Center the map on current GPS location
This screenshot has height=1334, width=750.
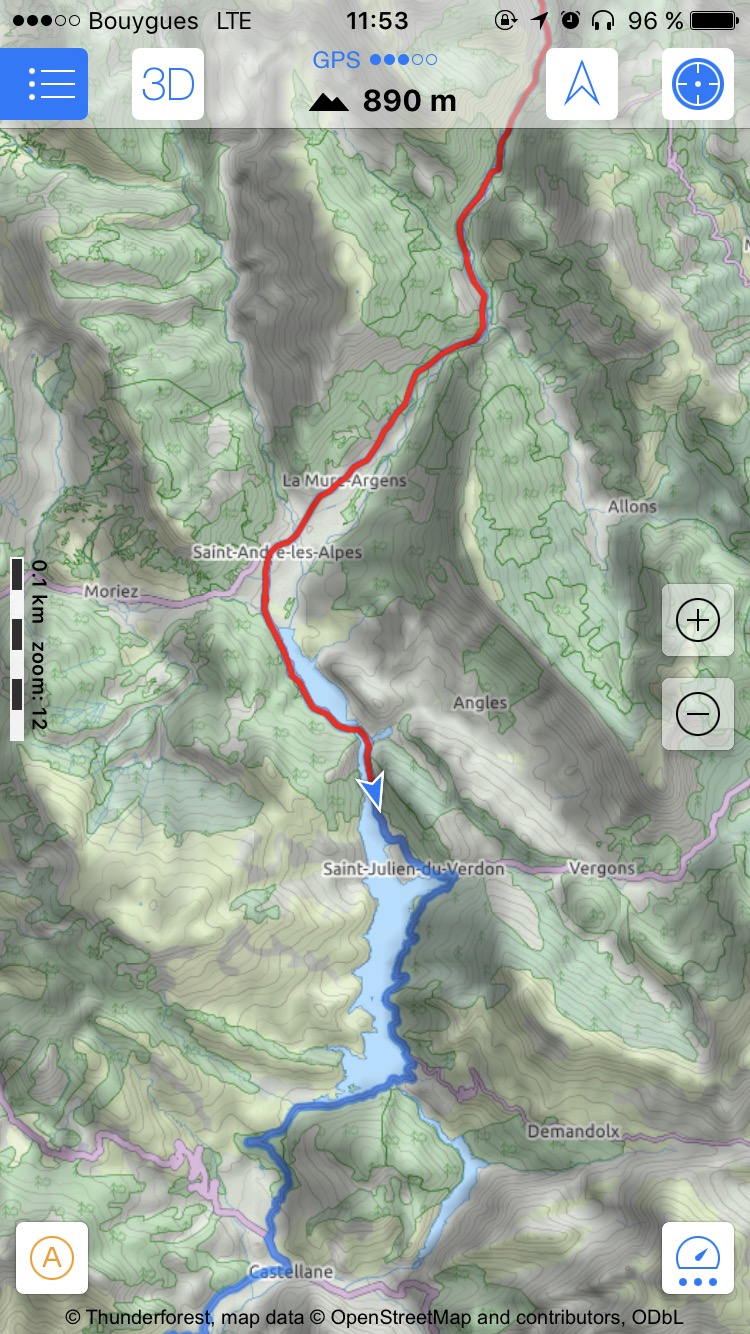coord(697,84)
